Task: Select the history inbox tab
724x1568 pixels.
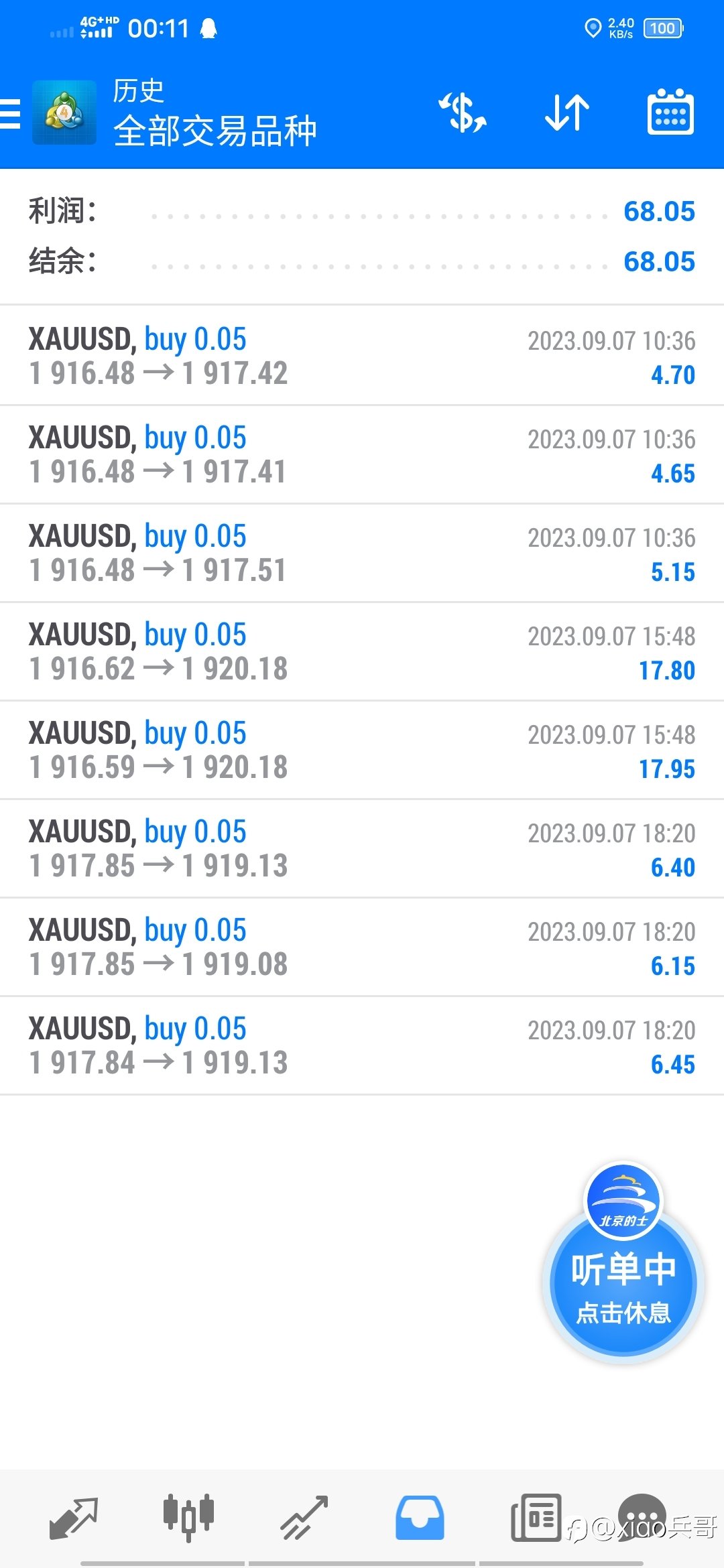Action: (420, 1518)
